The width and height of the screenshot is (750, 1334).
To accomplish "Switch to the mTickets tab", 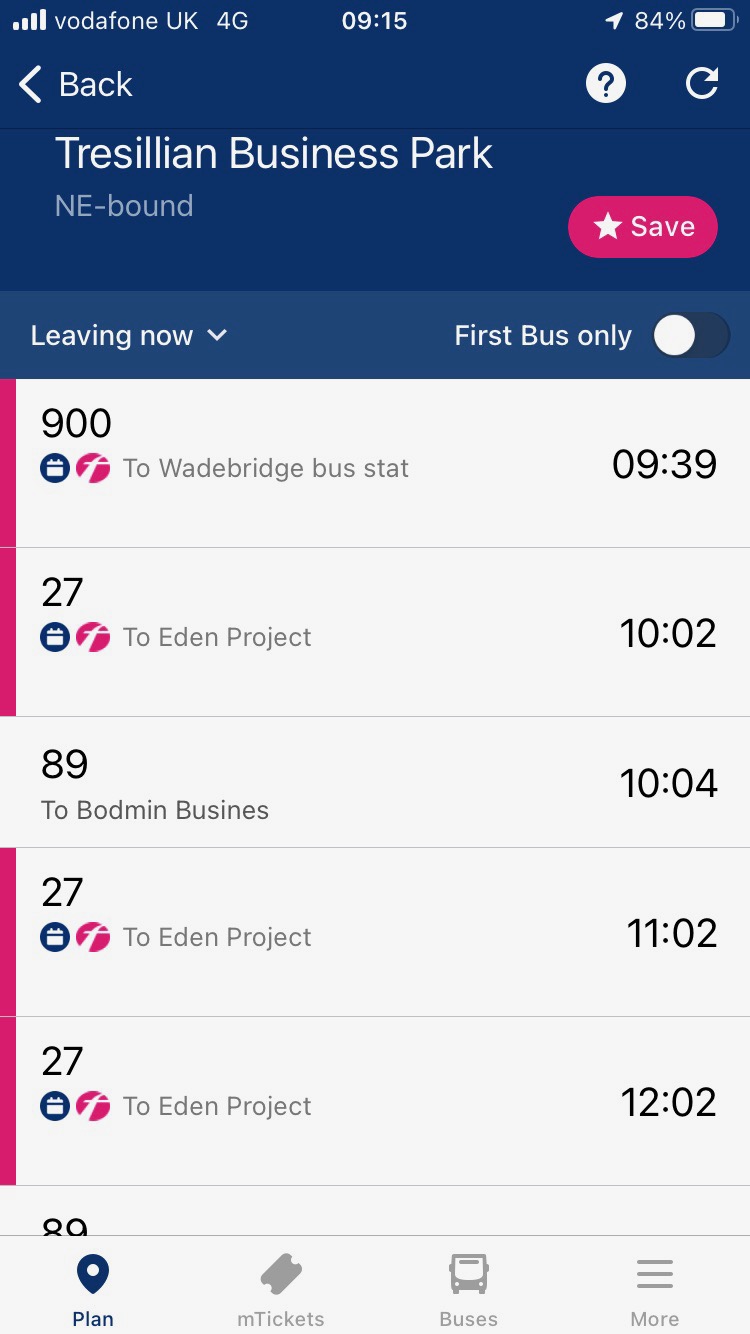I will click(280, 1288).
